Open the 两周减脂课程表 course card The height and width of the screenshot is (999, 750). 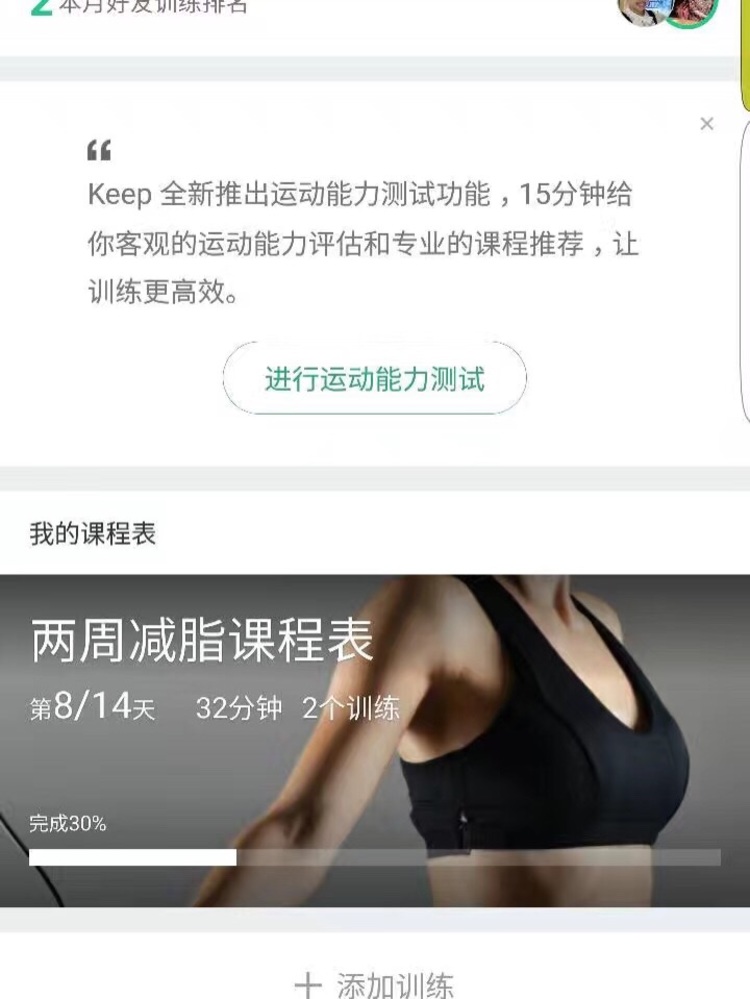(374, 740)
